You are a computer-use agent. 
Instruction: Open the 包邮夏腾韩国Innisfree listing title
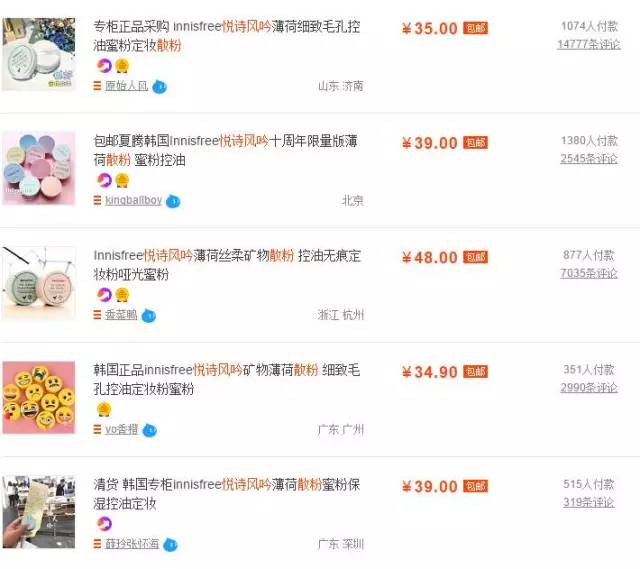[228, 150]
